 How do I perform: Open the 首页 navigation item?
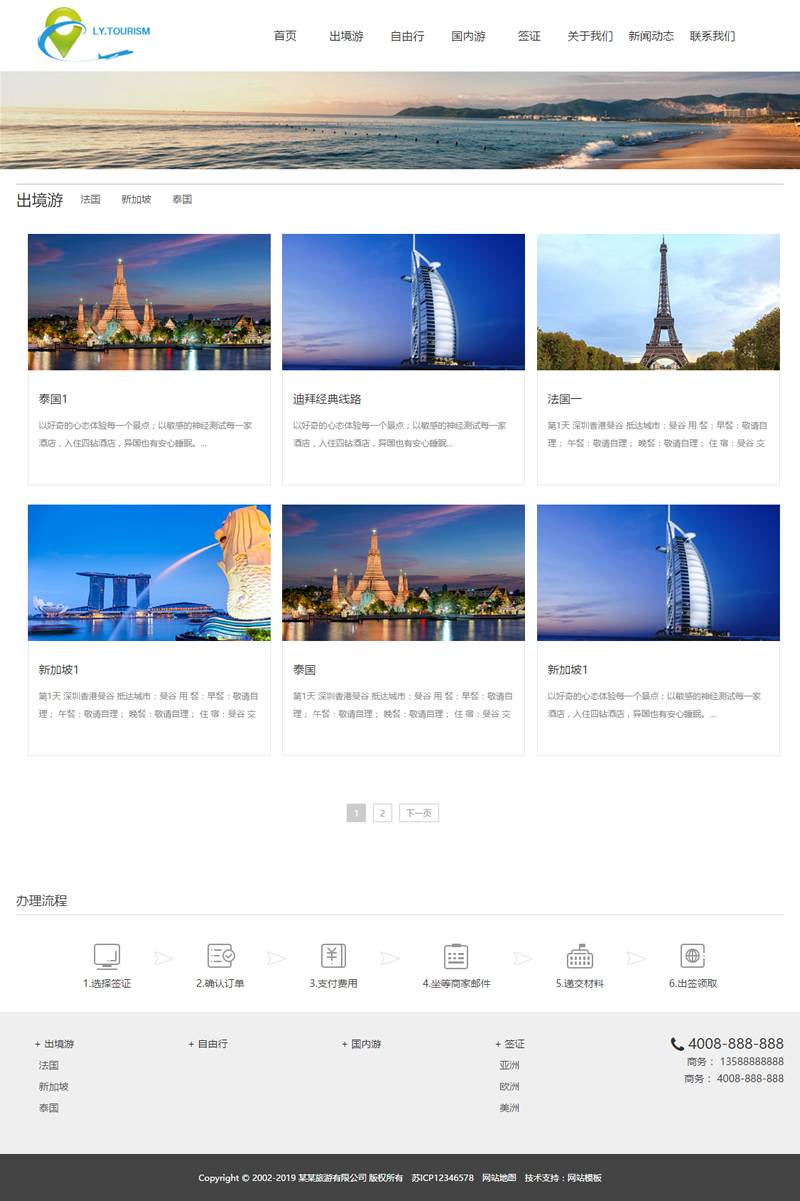[285, 36]
